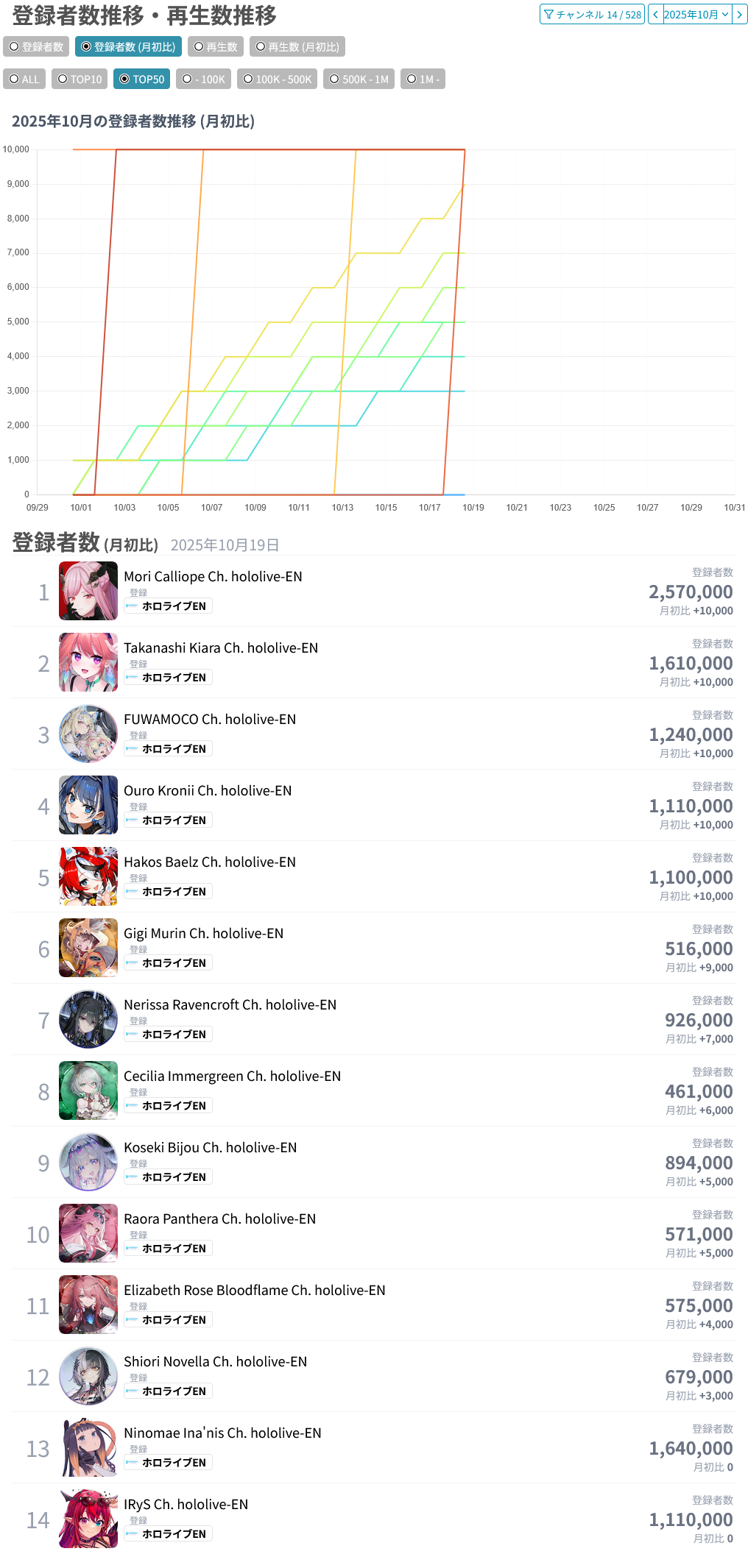The height and width of the screenshot is (1568, 748).
Task: Go to the next month
Action: [740, 15]
